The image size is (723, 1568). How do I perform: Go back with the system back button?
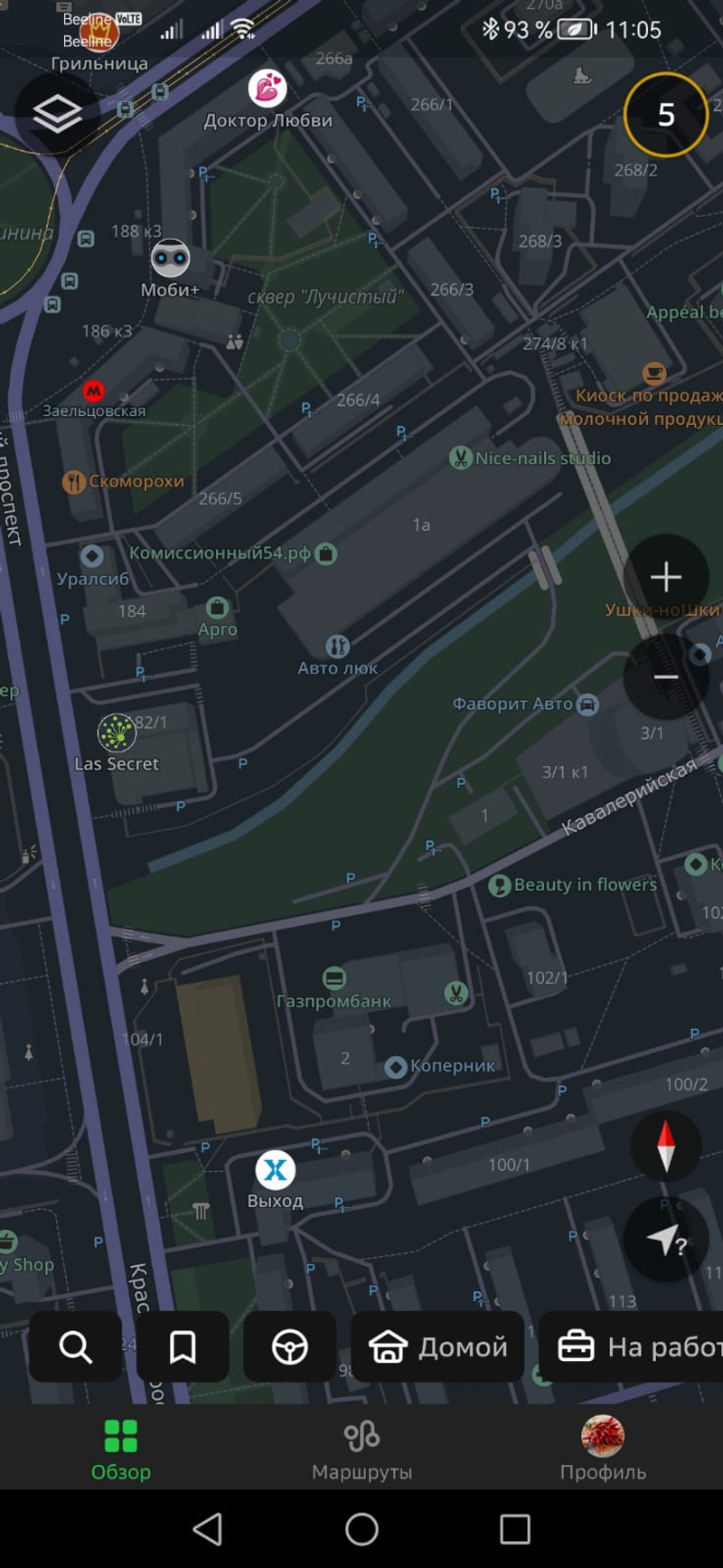tap(208, 1529)
